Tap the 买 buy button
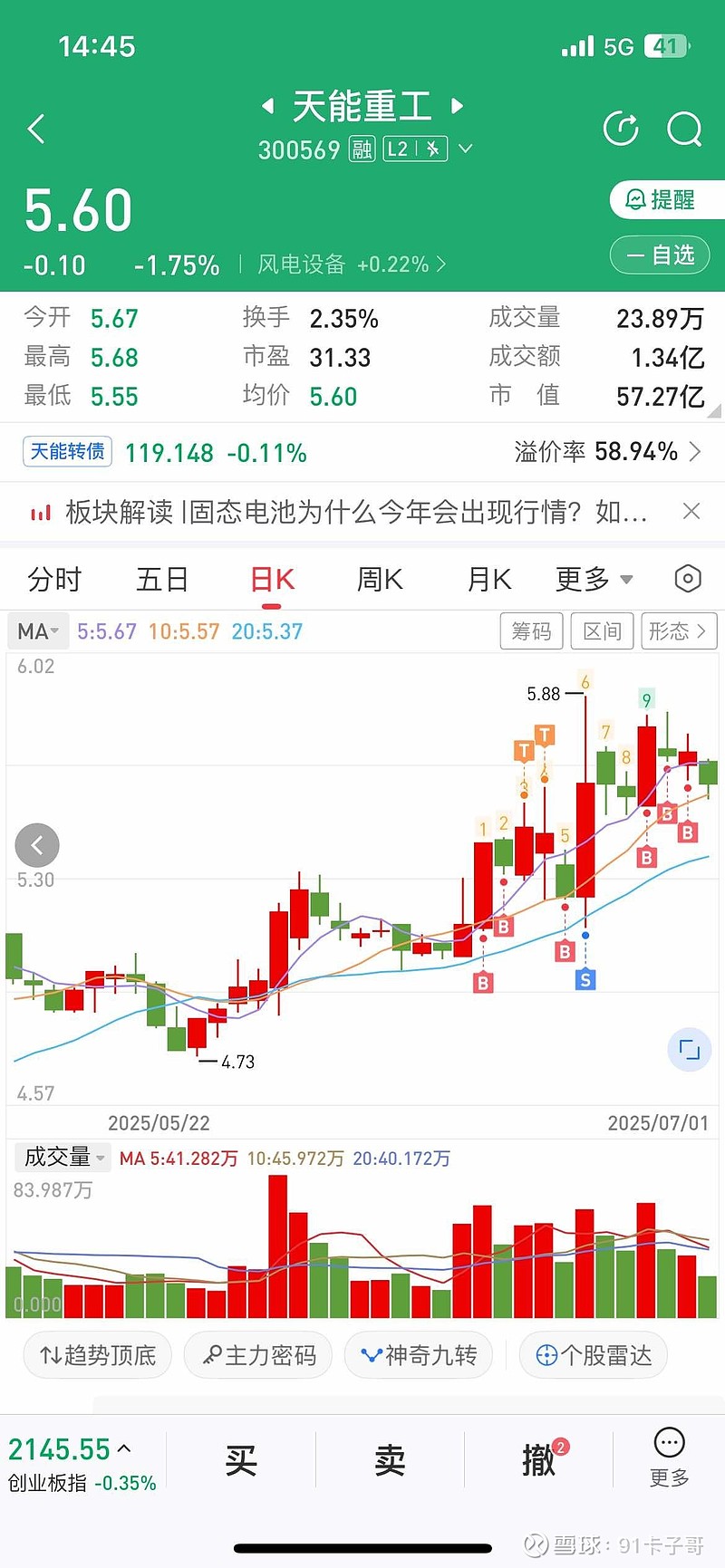The image size is (725, 1568). (241, 1460)
